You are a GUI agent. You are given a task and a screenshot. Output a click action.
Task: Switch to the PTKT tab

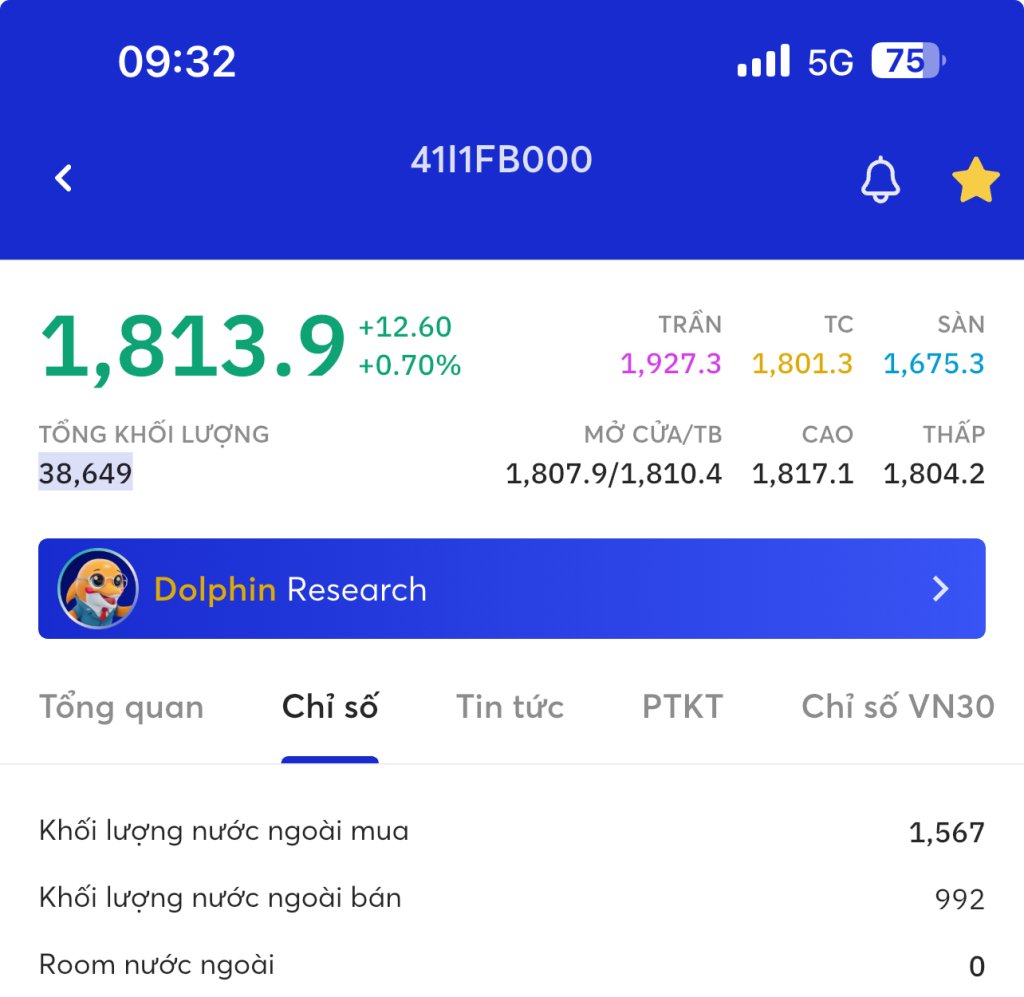point(682,707)
